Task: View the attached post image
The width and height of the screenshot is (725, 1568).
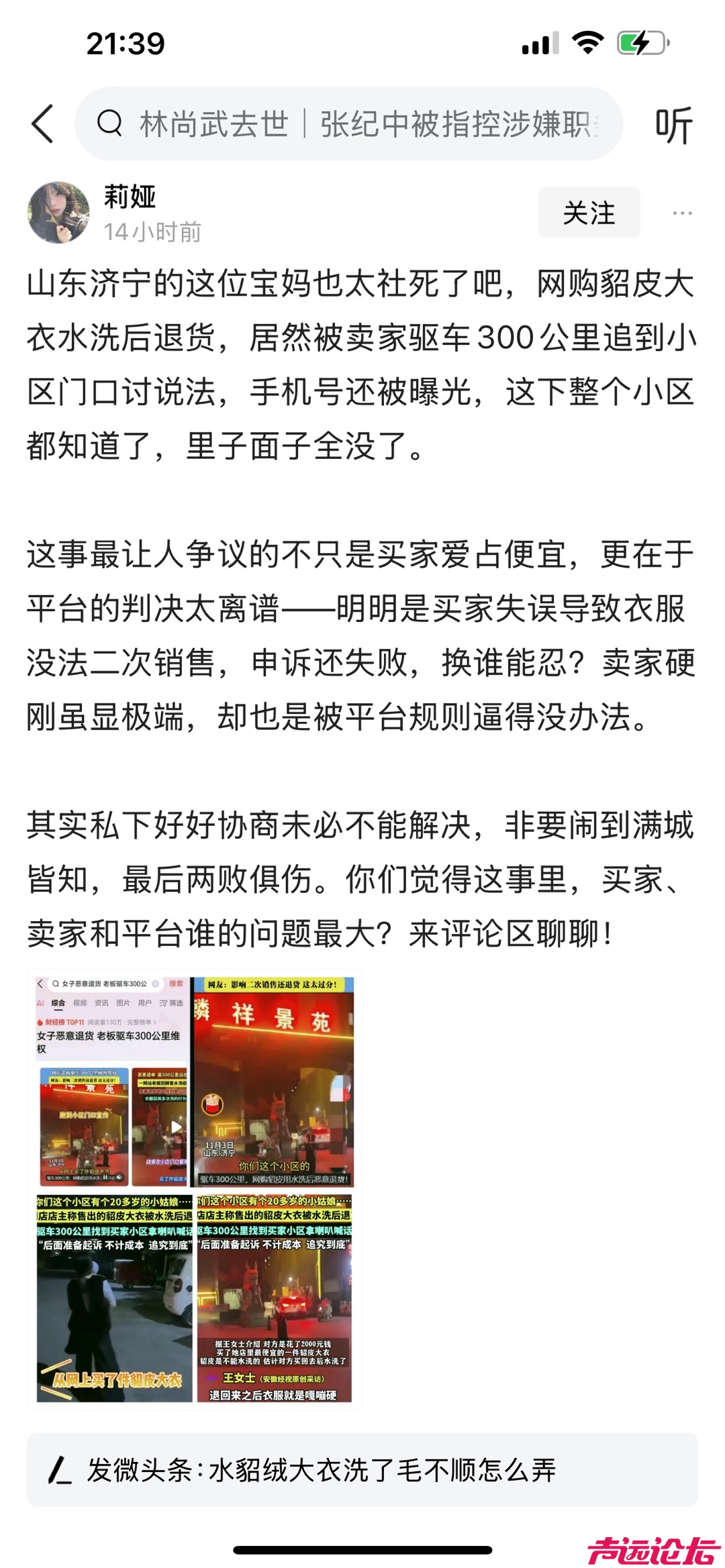Action: [195, 1188]
